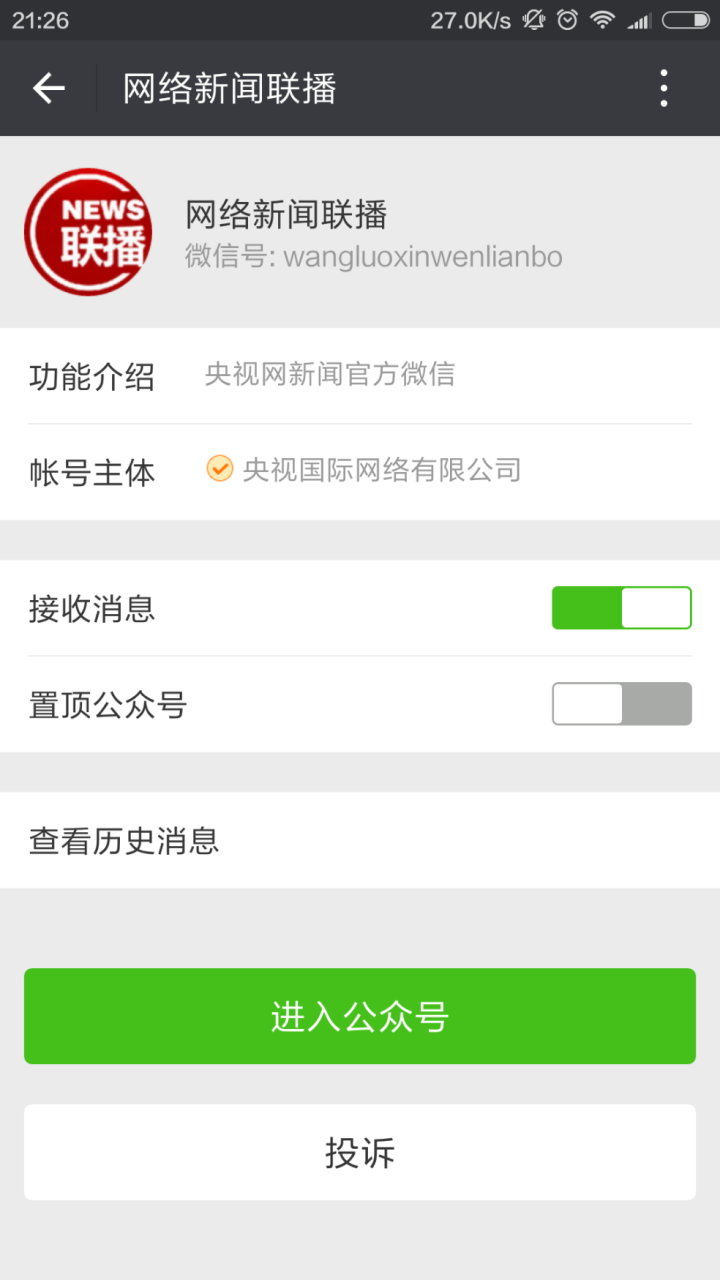
Task: Tap the 投诉 complaint button
Action: coord(360,1152)
